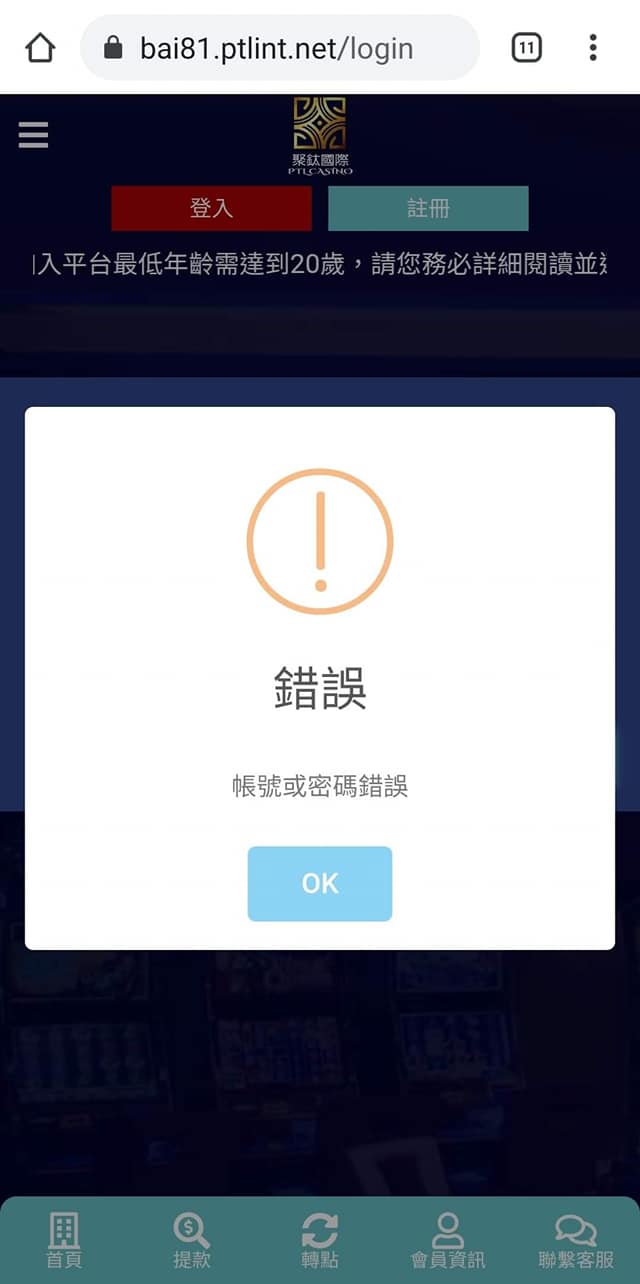Open the 提款 withdrawal tab
The width and height of the screenshot is (640, 1284).
tap(191, 1241)
